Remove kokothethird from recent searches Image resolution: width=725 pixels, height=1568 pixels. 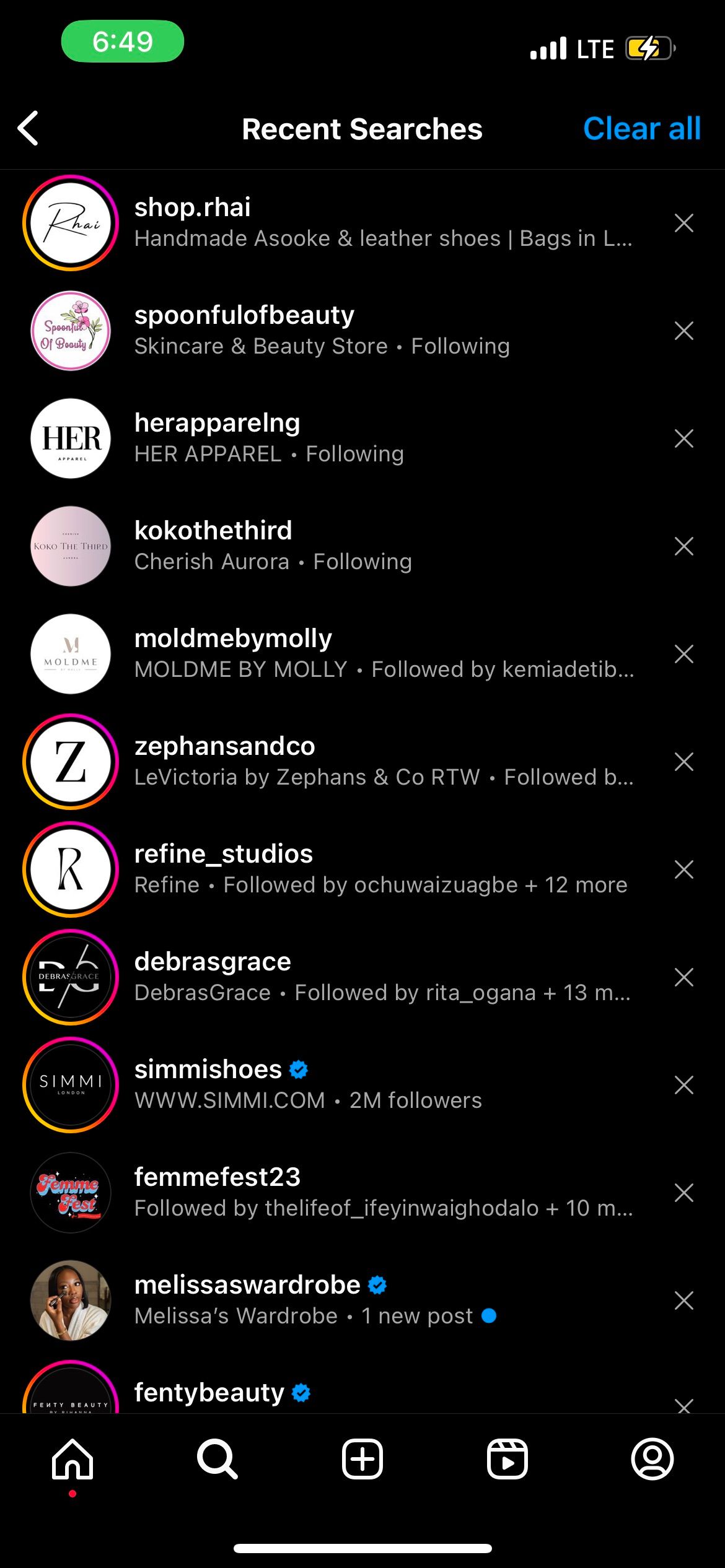click(x=684, y=546)
